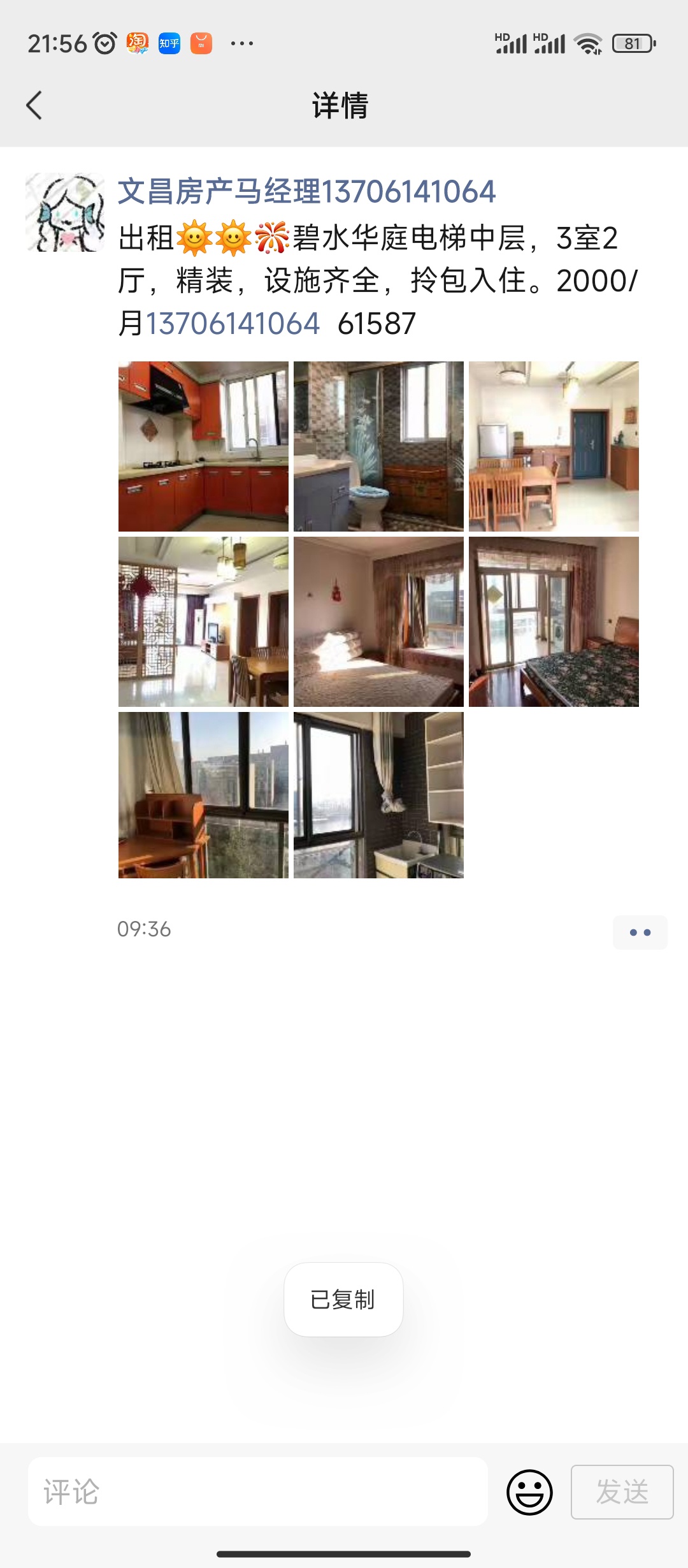The image size is (688, 1568).
Task: View the study desk by window photo
Action: click(203, 795)
